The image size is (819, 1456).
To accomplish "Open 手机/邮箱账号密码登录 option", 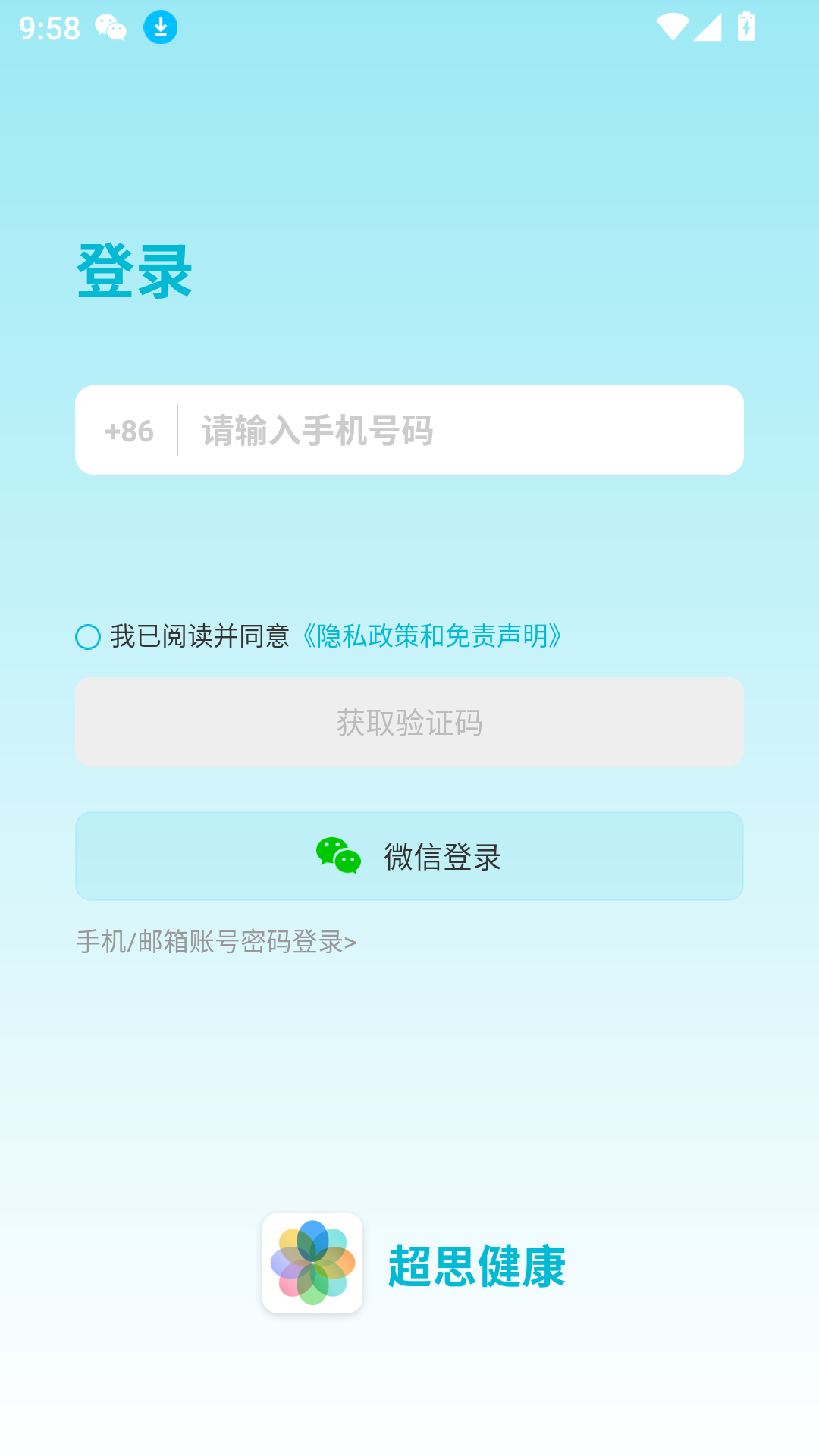I will (216, 942).
